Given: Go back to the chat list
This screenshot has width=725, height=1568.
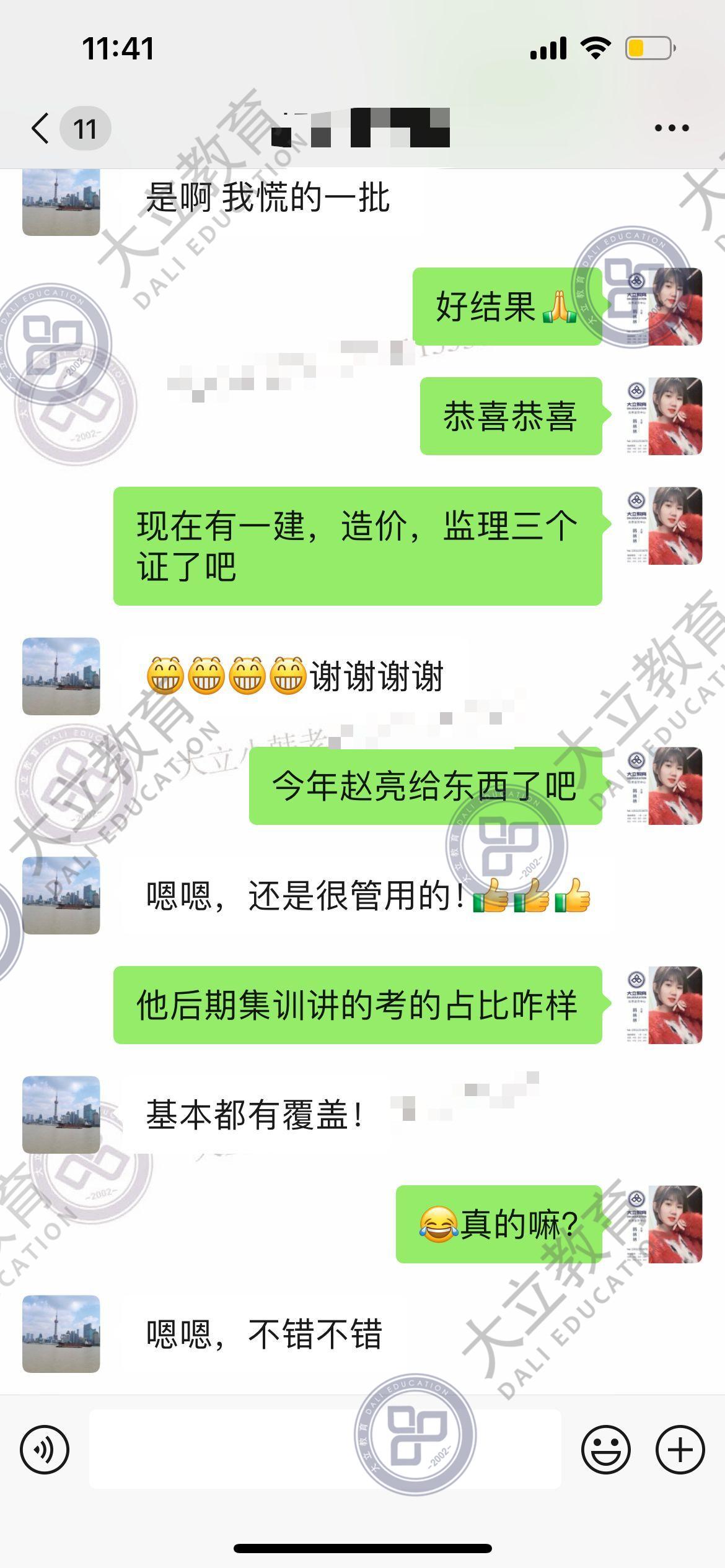Looking at the screenshot, I should [41, 129].
